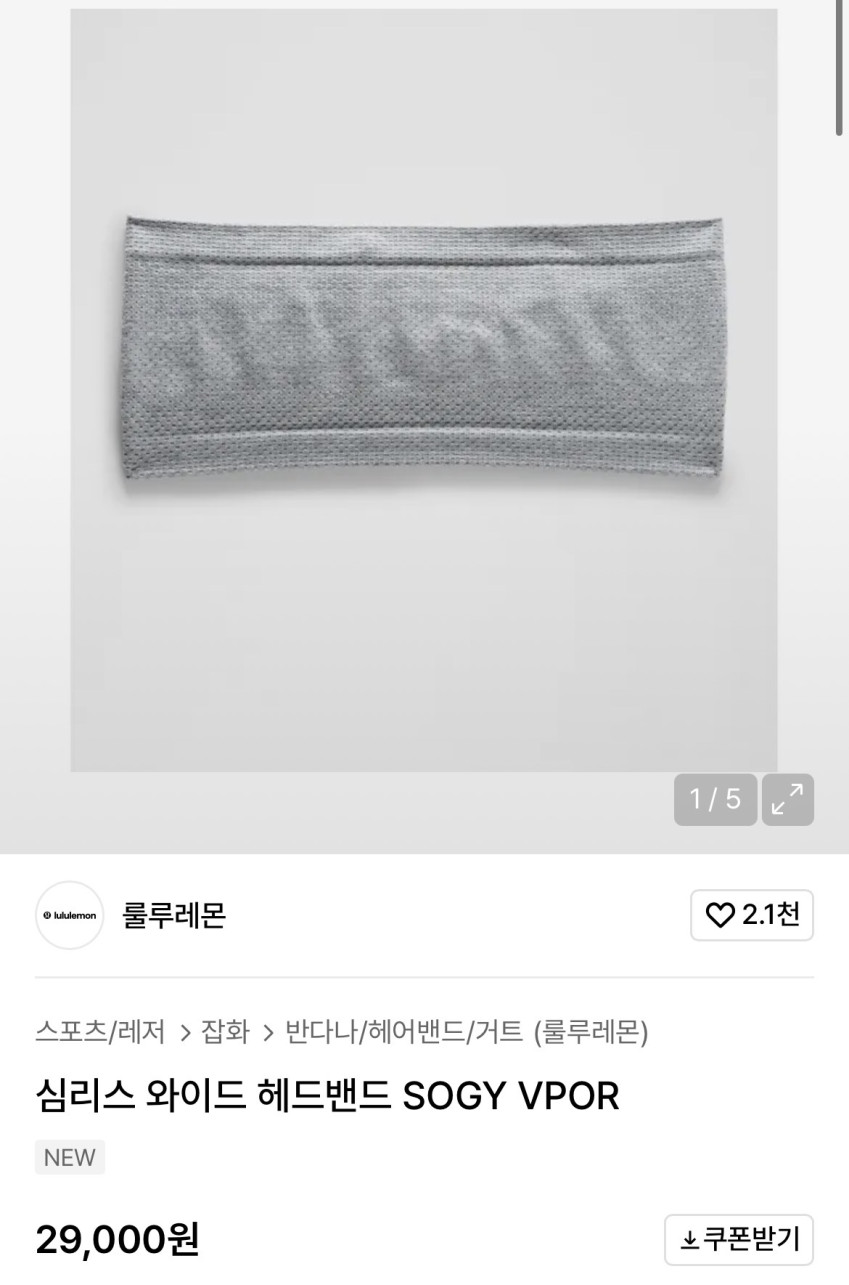The width and height of the screenshot is (849, 1285).
Task: Open the 잡화 category breadcrumb
Action: [225, 1031]
